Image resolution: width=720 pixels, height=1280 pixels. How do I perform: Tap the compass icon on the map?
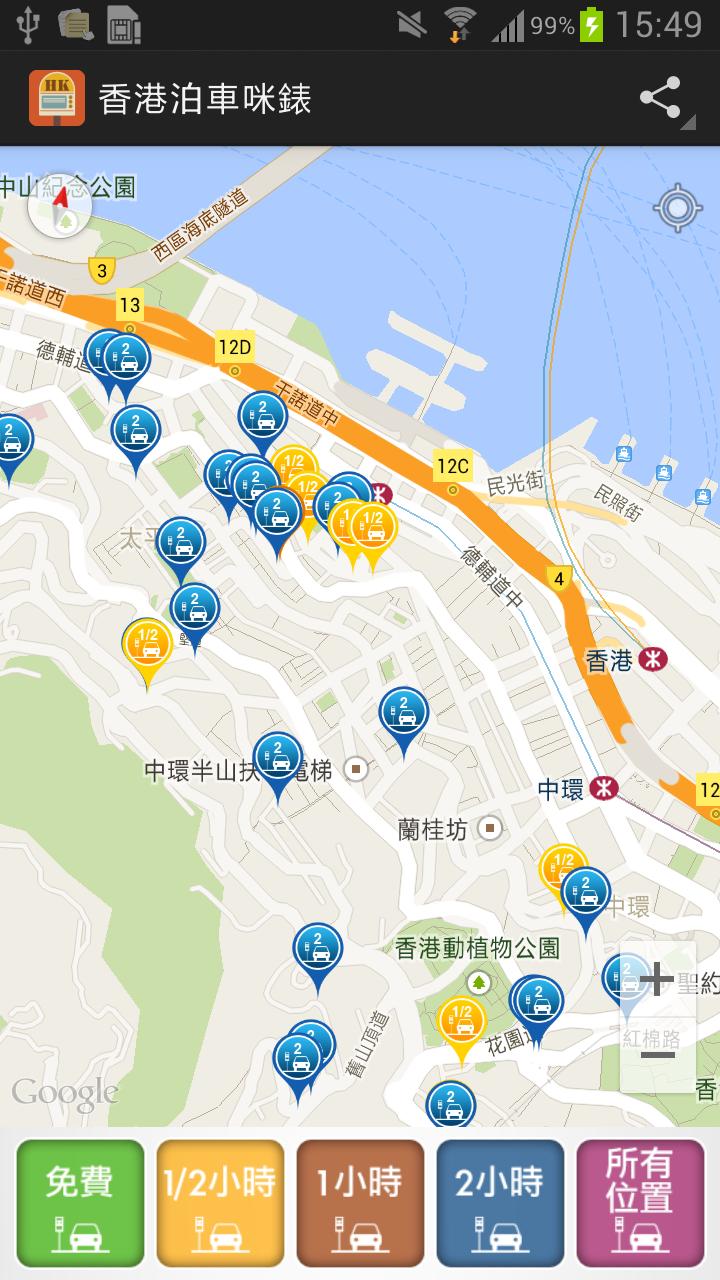tap(62, 207)
